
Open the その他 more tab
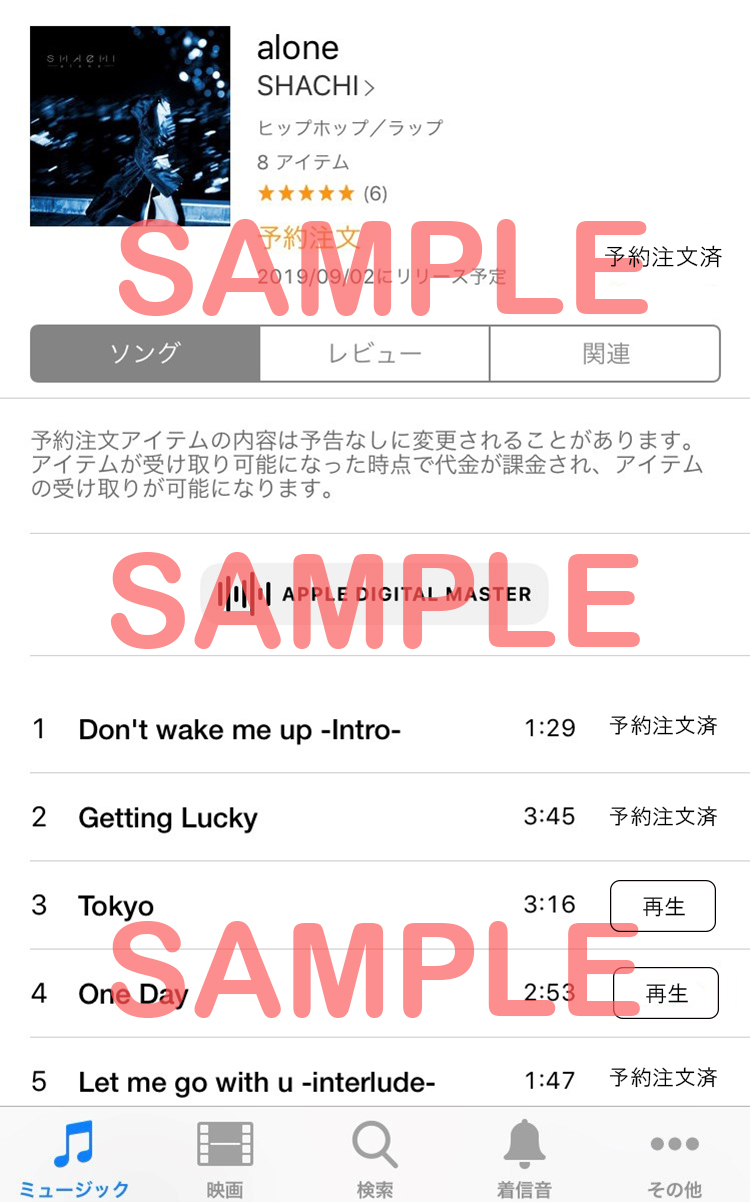(675, 1158)
